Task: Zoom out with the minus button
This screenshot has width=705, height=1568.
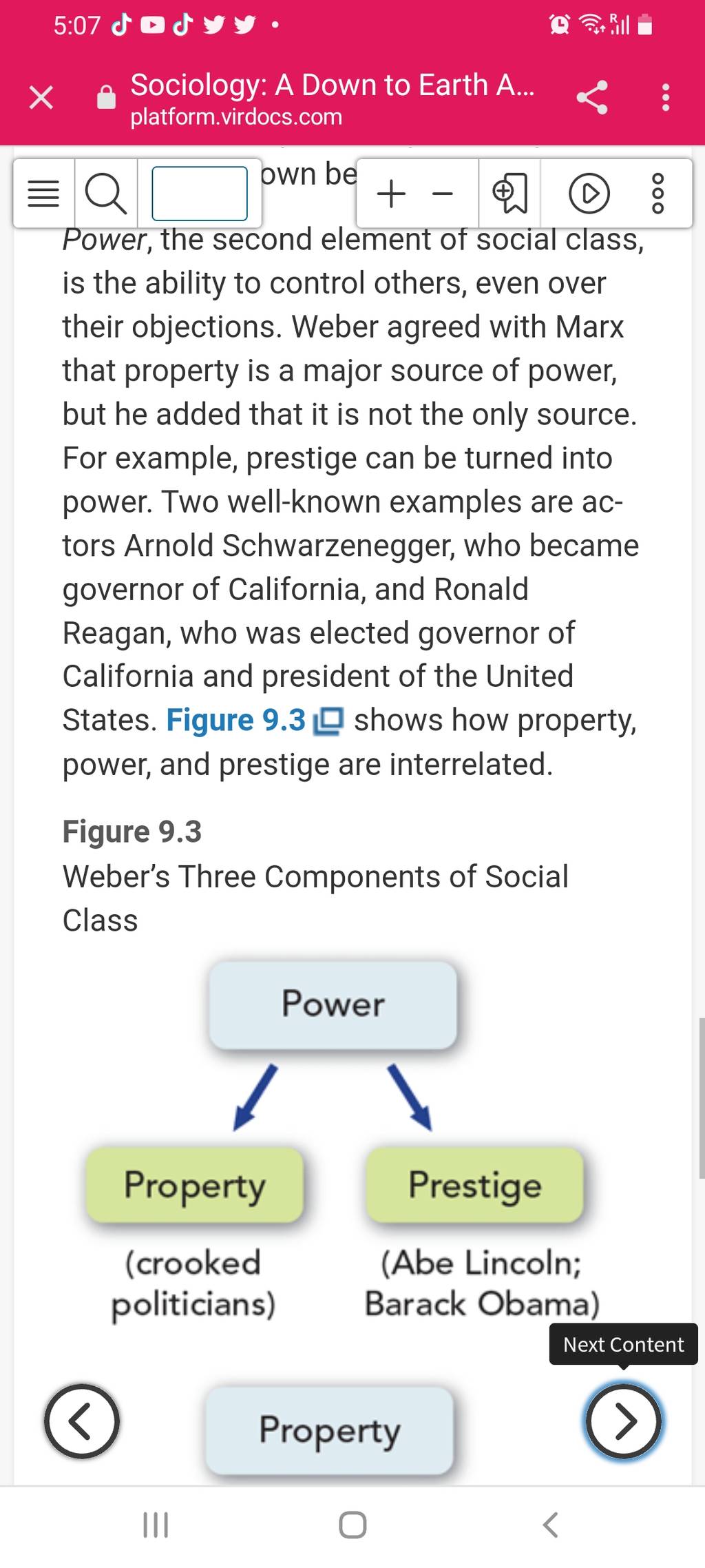Action: tap(443, 194)
